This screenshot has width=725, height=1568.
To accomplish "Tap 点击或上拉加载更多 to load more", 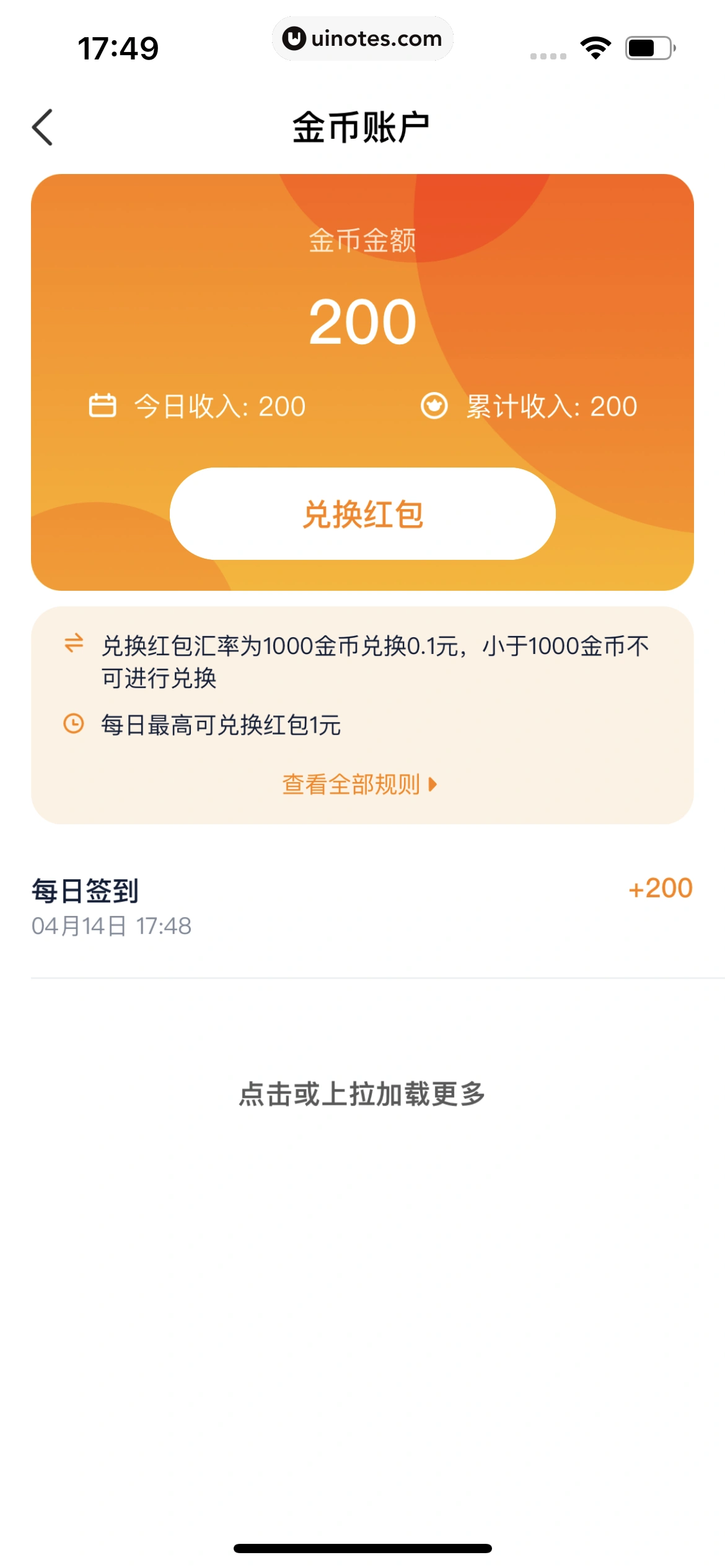I will [x=362, y=1094].
